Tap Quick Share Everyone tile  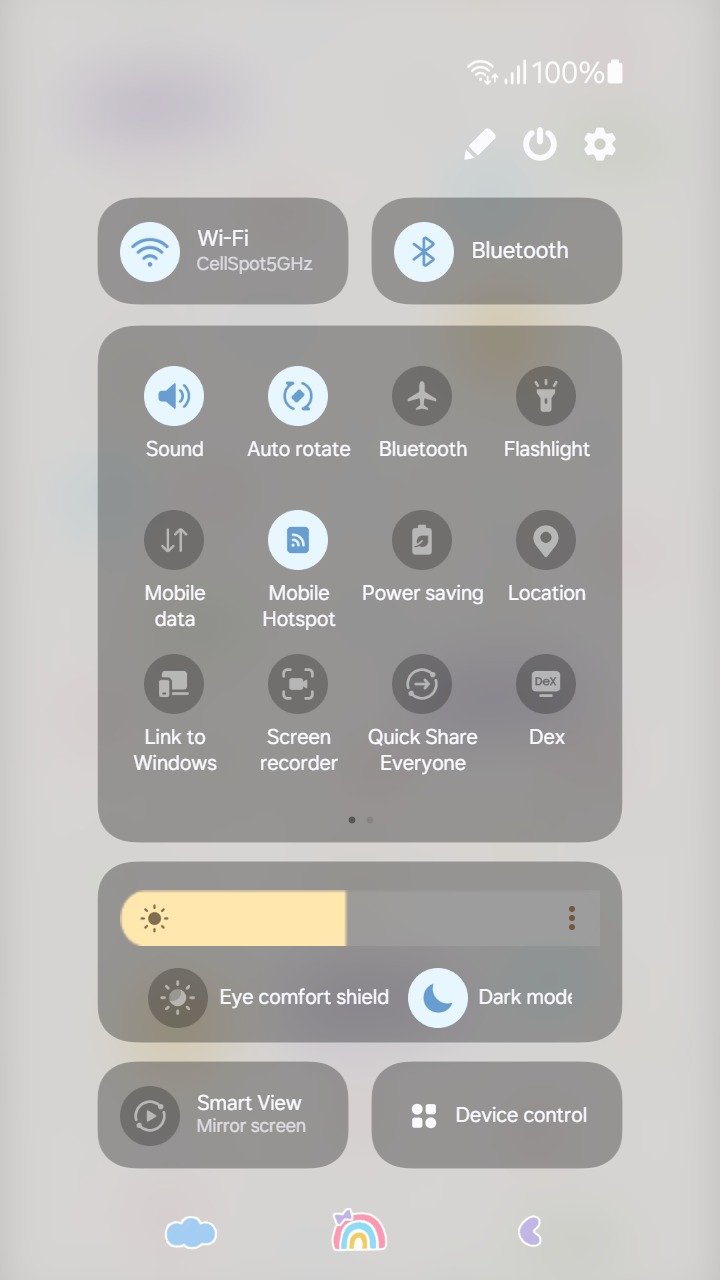click(422, 684)
